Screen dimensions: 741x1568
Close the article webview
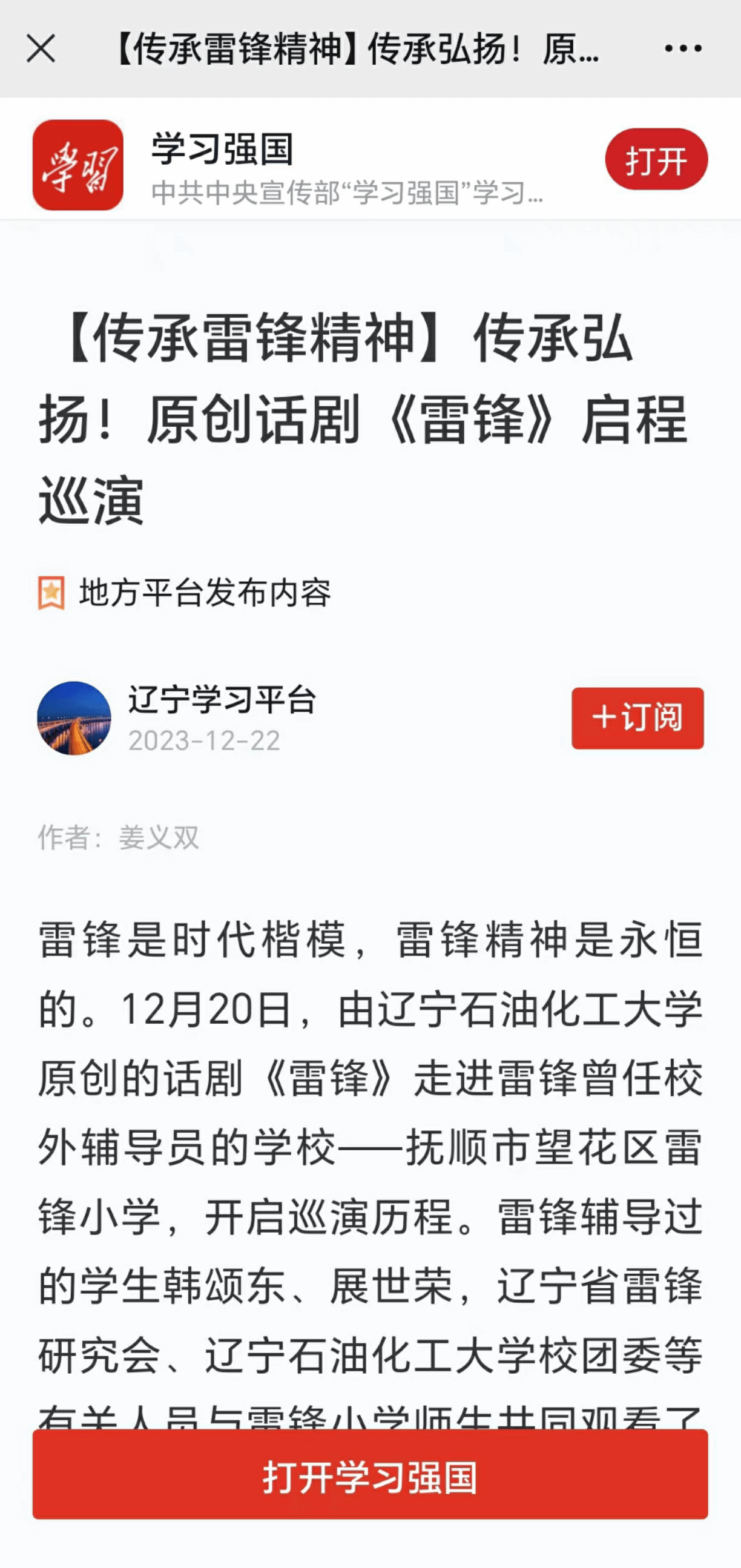(41, 48)
